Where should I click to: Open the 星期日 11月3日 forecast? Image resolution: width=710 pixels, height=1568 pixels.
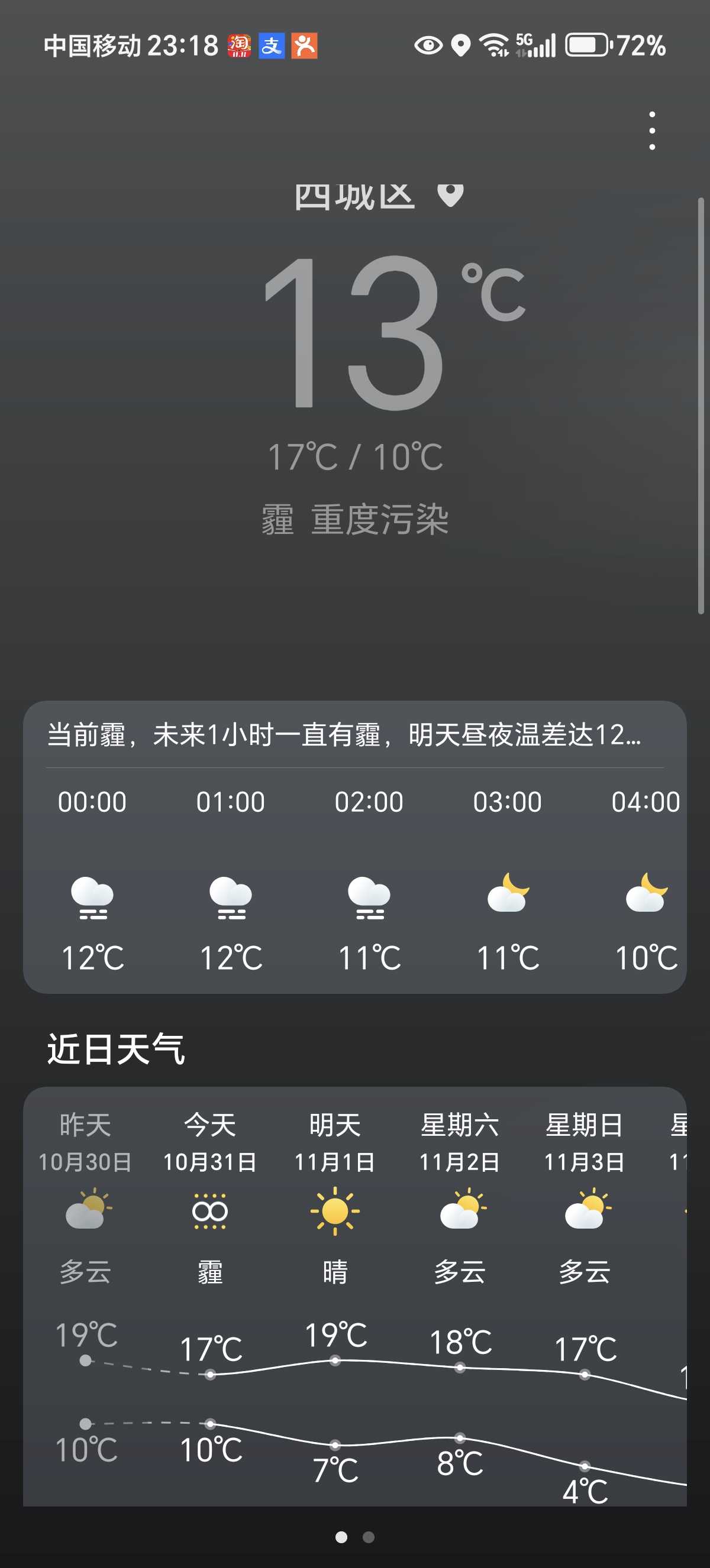[x=585, y=1303]
